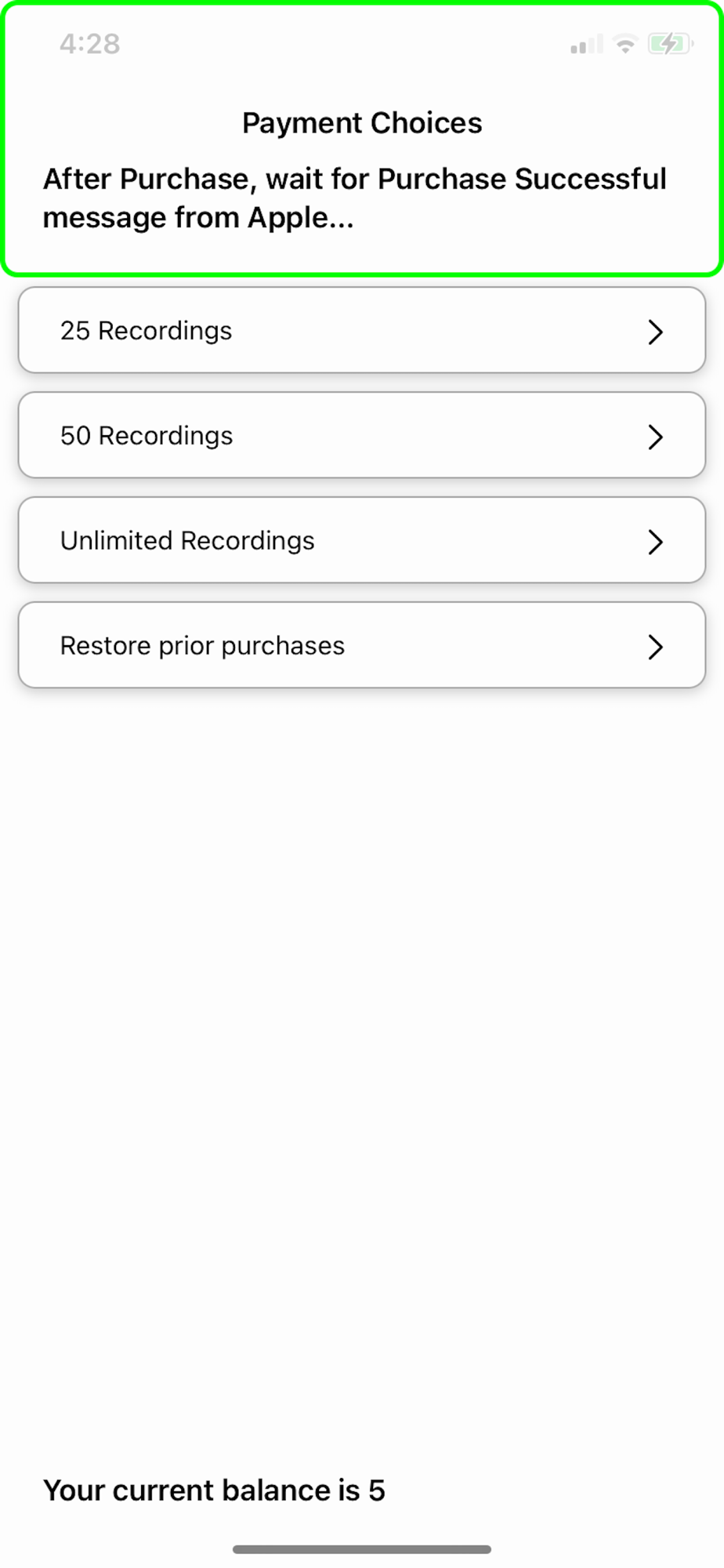Screen dimensions: 724x1568
Task: Open the Unlimited Recordings option
Action: click(x=361, y=540)
